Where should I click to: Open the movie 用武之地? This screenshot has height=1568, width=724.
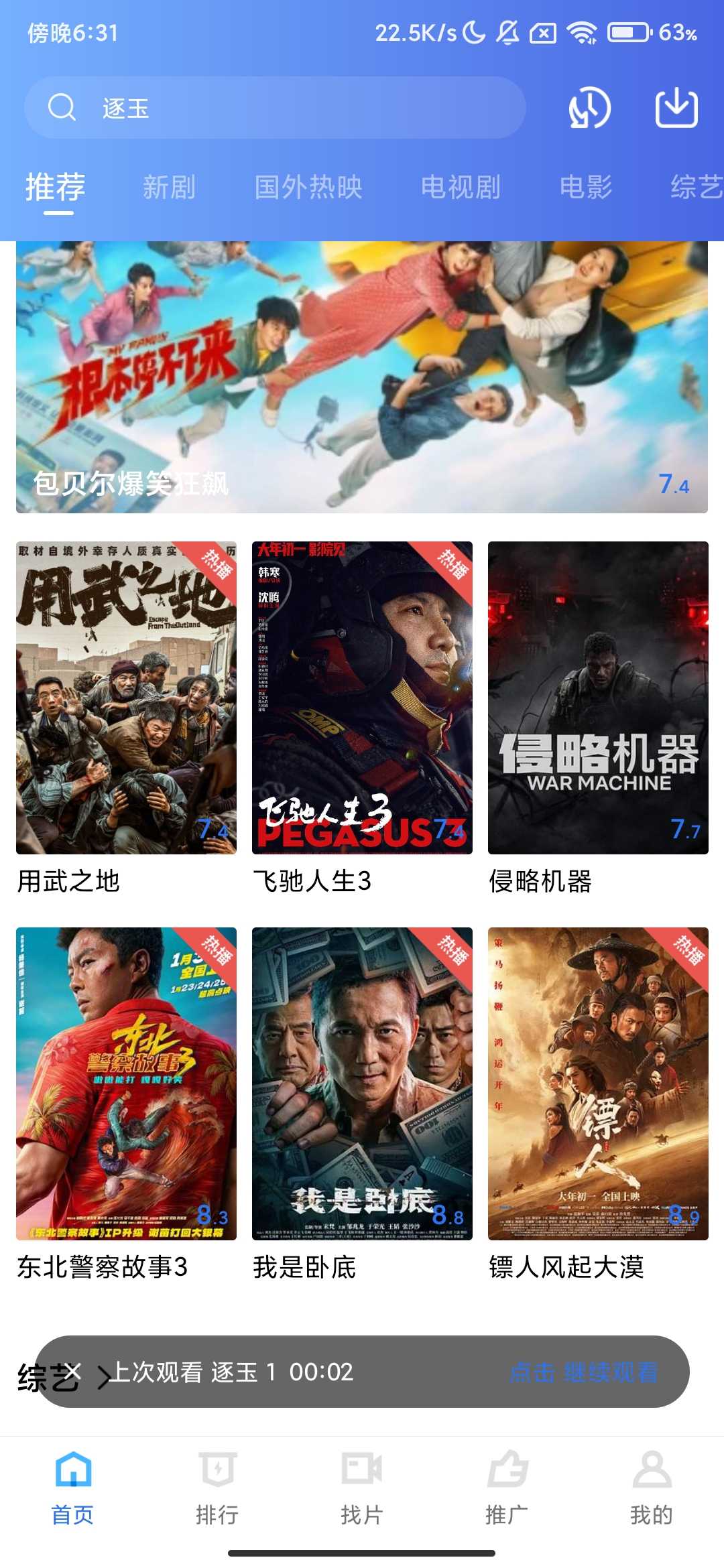pos(126,698)
